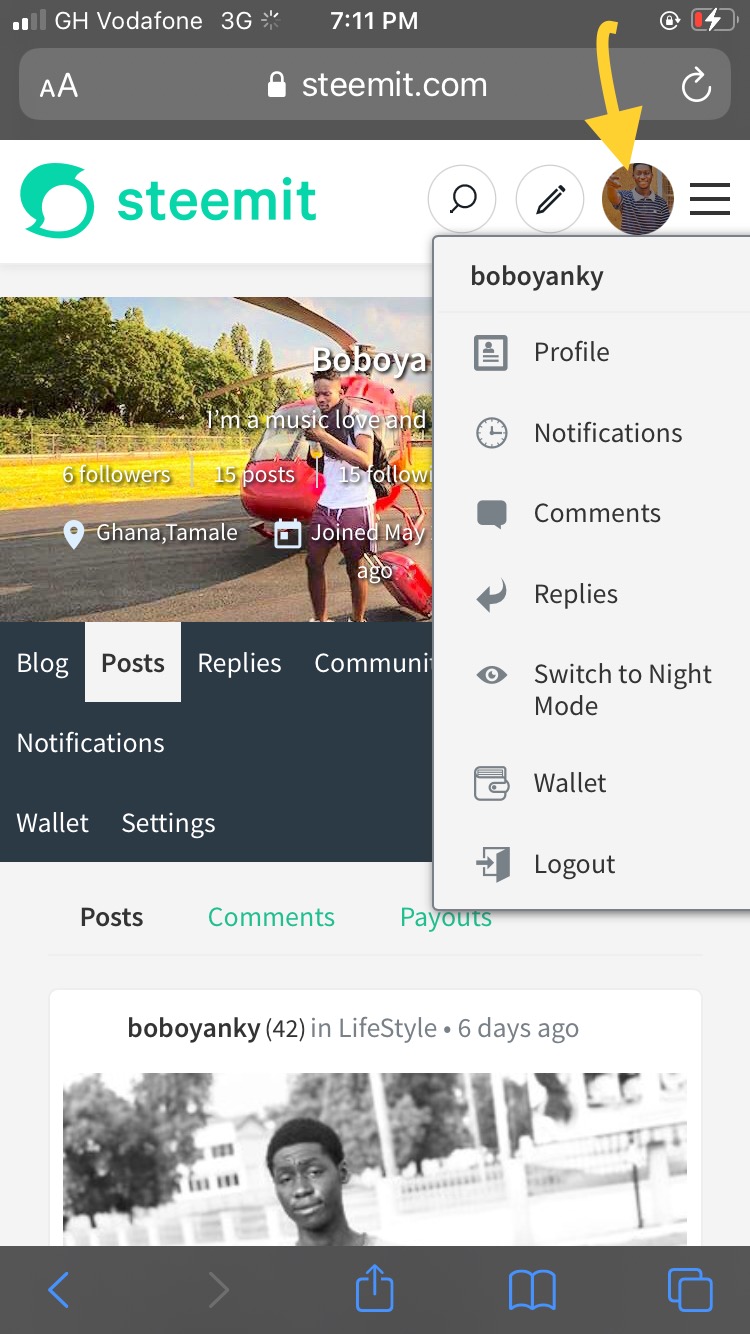750x1334 pixels.
Task: Open the Steemit search icon
Action: click(x=462, y=200)
